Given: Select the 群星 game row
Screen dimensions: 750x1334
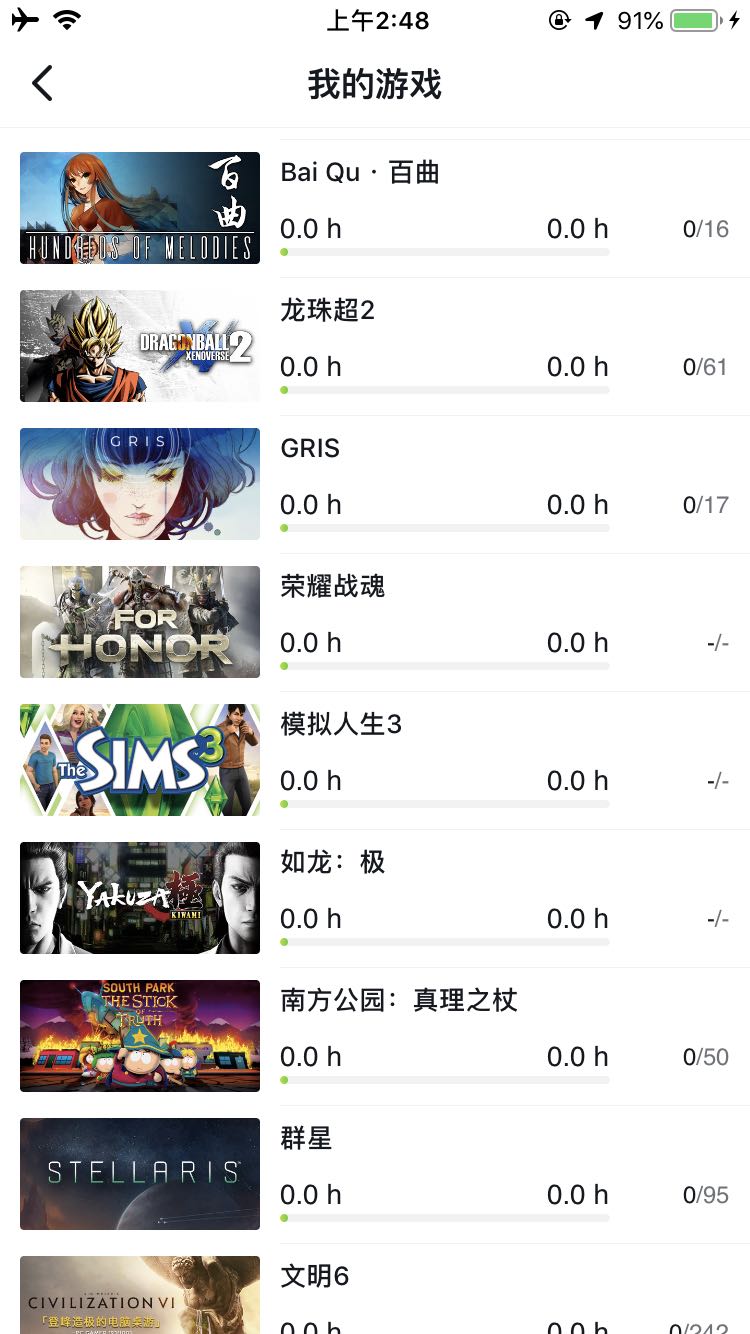Looking at the screenshot, I should [384, 1174].
